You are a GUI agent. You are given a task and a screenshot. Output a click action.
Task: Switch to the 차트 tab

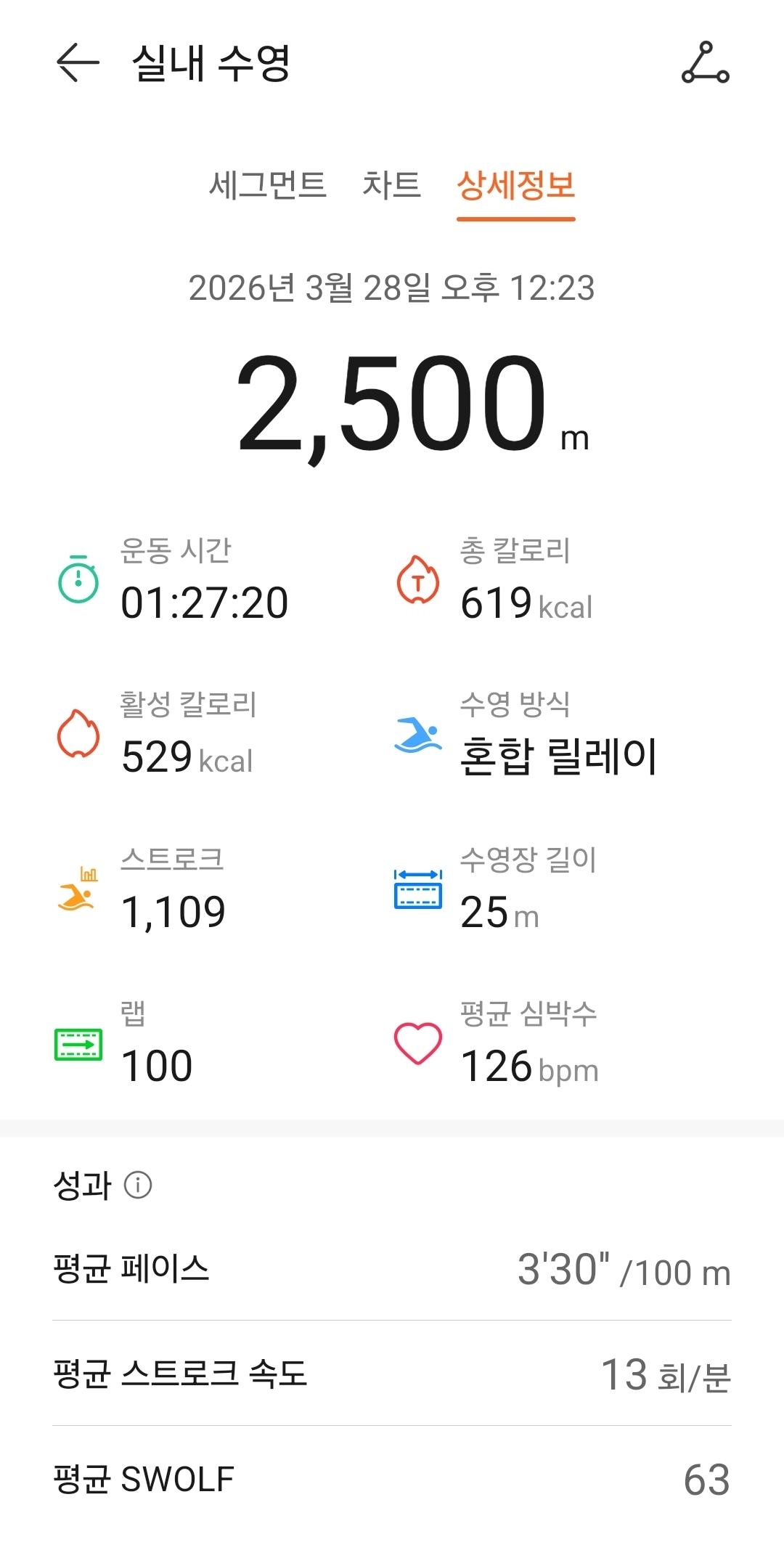(x=391, y=185)
